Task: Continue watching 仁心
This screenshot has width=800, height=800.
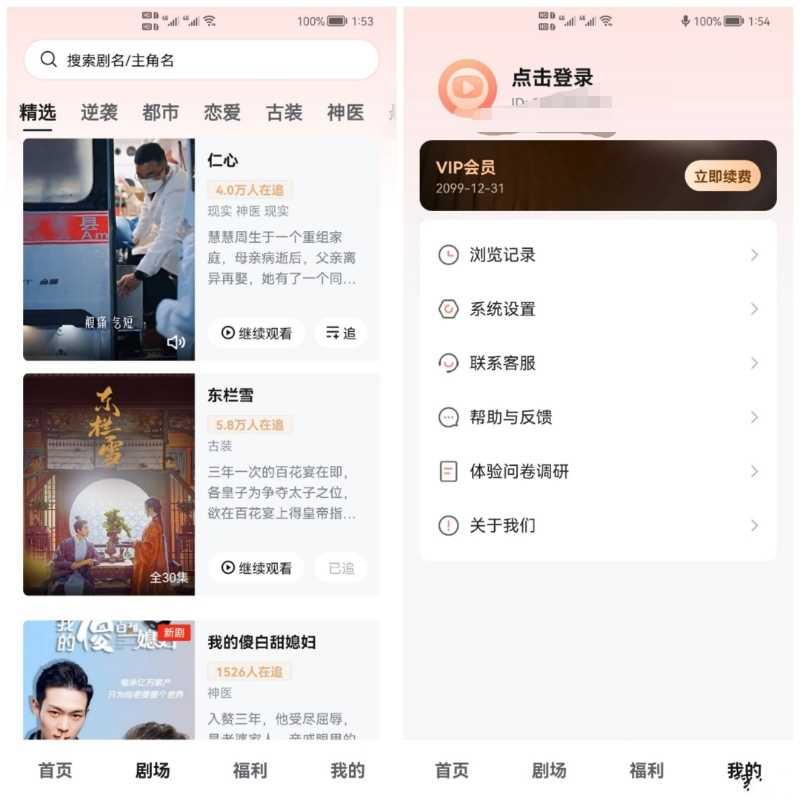Action: pos(256,333)
